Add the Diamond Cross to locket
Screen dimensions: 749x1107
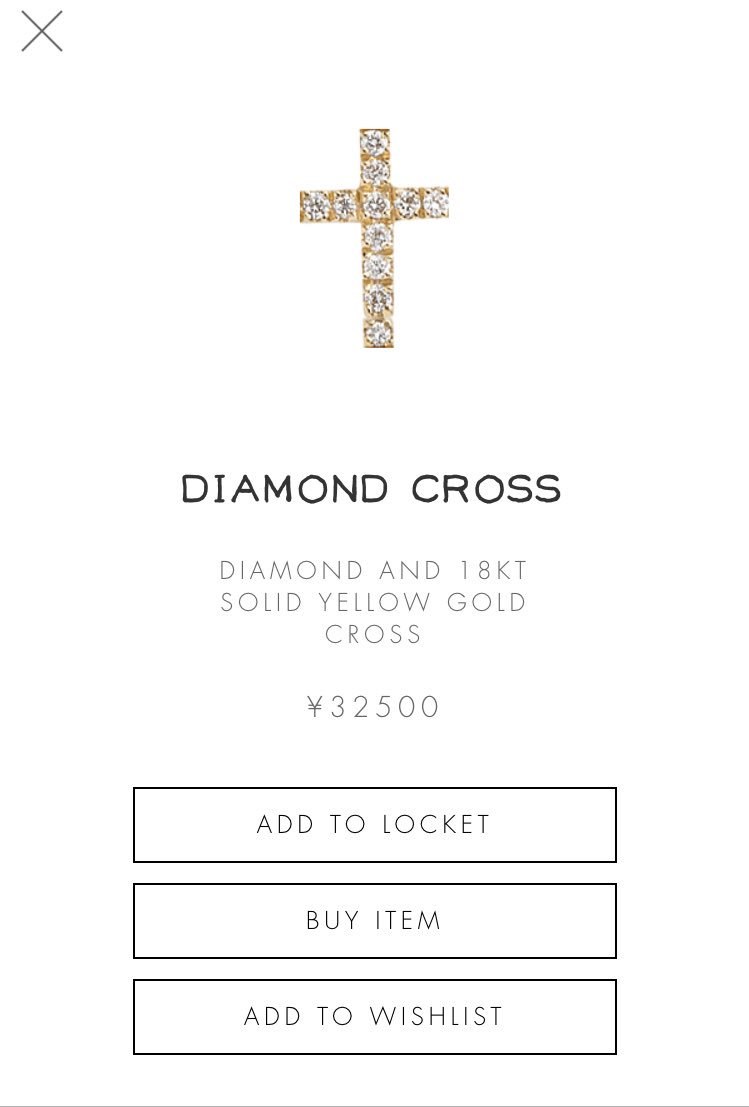(374, 824)
